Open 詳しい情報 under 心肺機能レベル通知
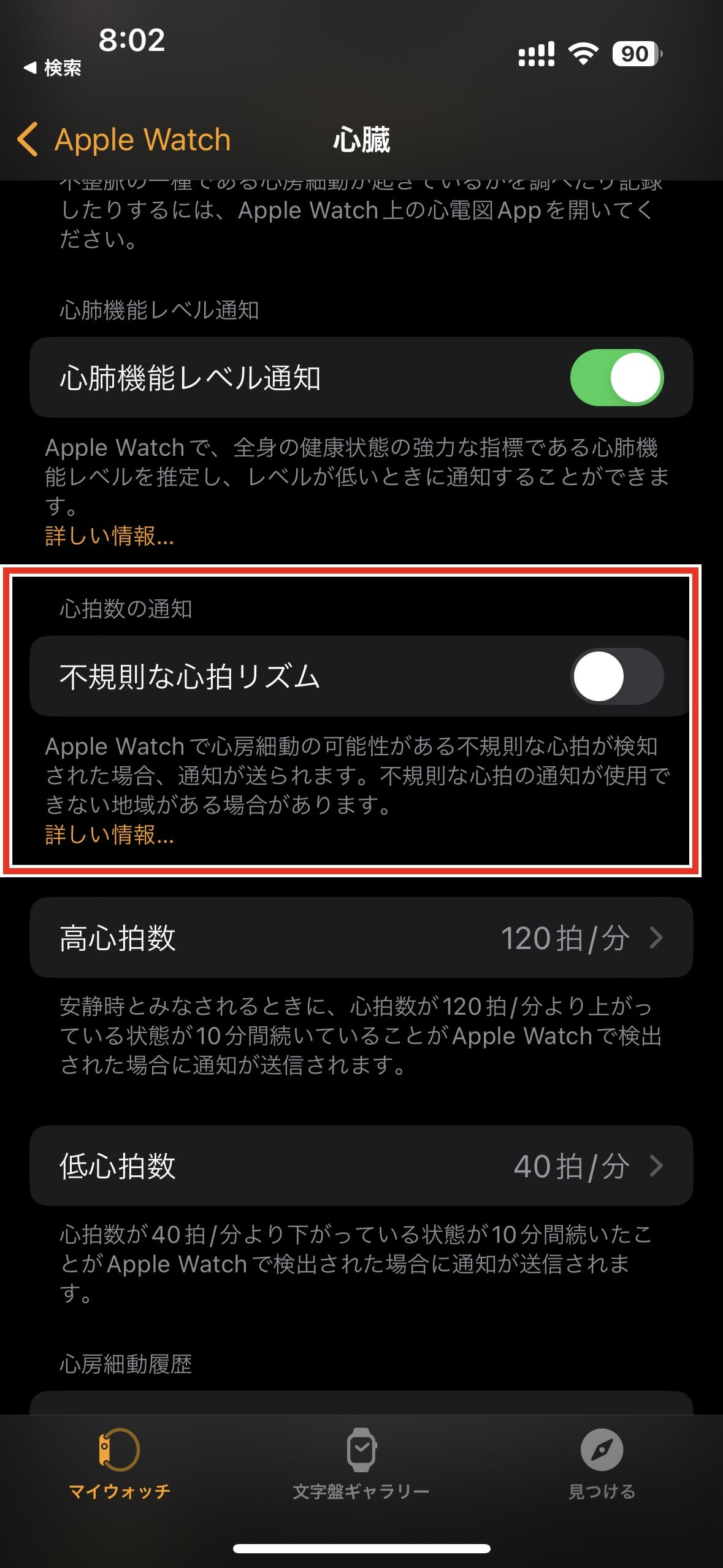Screen dimensions: 723x1568 coord(109,536)
